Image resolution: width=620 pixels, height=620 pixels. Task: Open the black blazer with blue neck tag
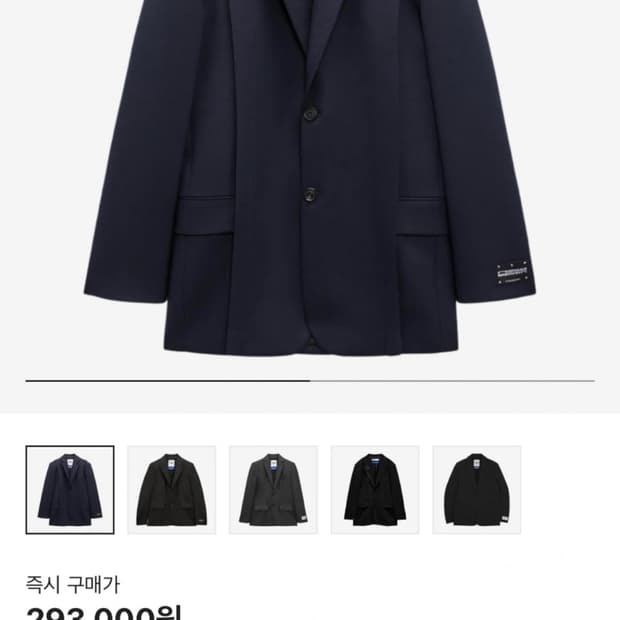375,490
